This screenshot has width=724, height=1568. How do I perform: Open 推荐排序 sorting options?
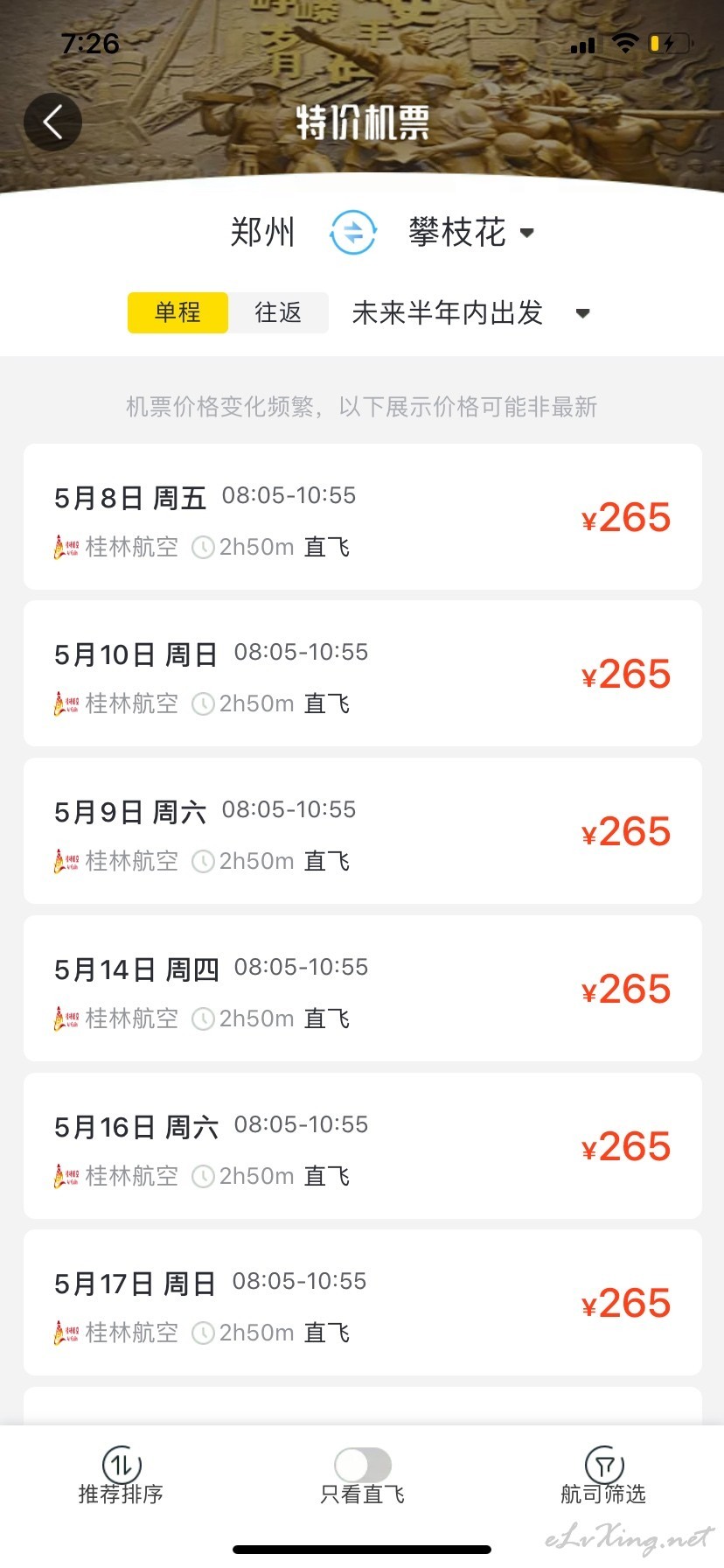tap(121, 1476)
